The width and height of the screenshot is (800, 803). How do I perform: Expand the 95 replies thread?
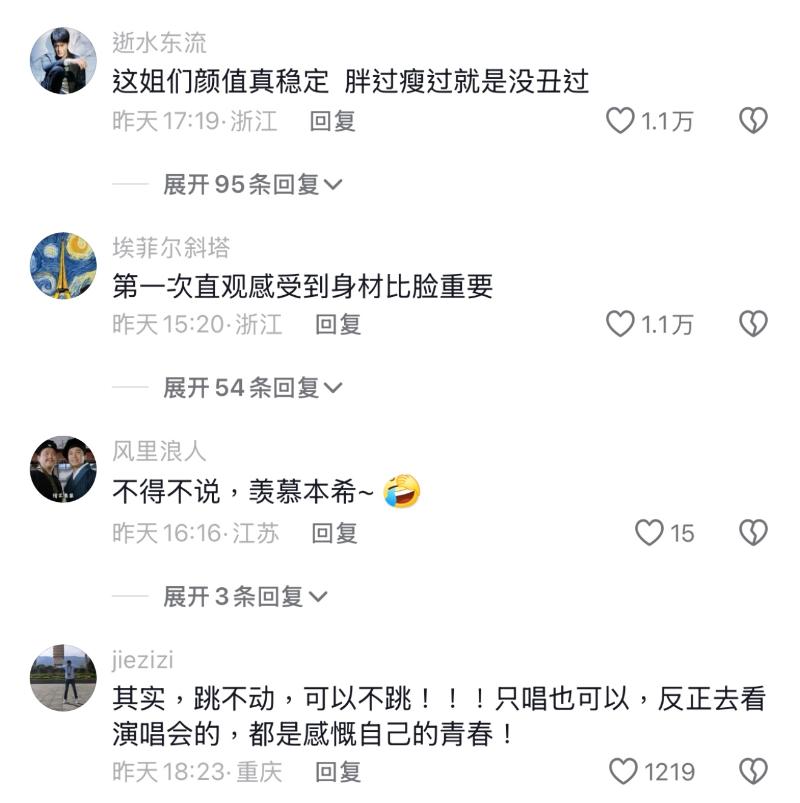tap(252, 184)
